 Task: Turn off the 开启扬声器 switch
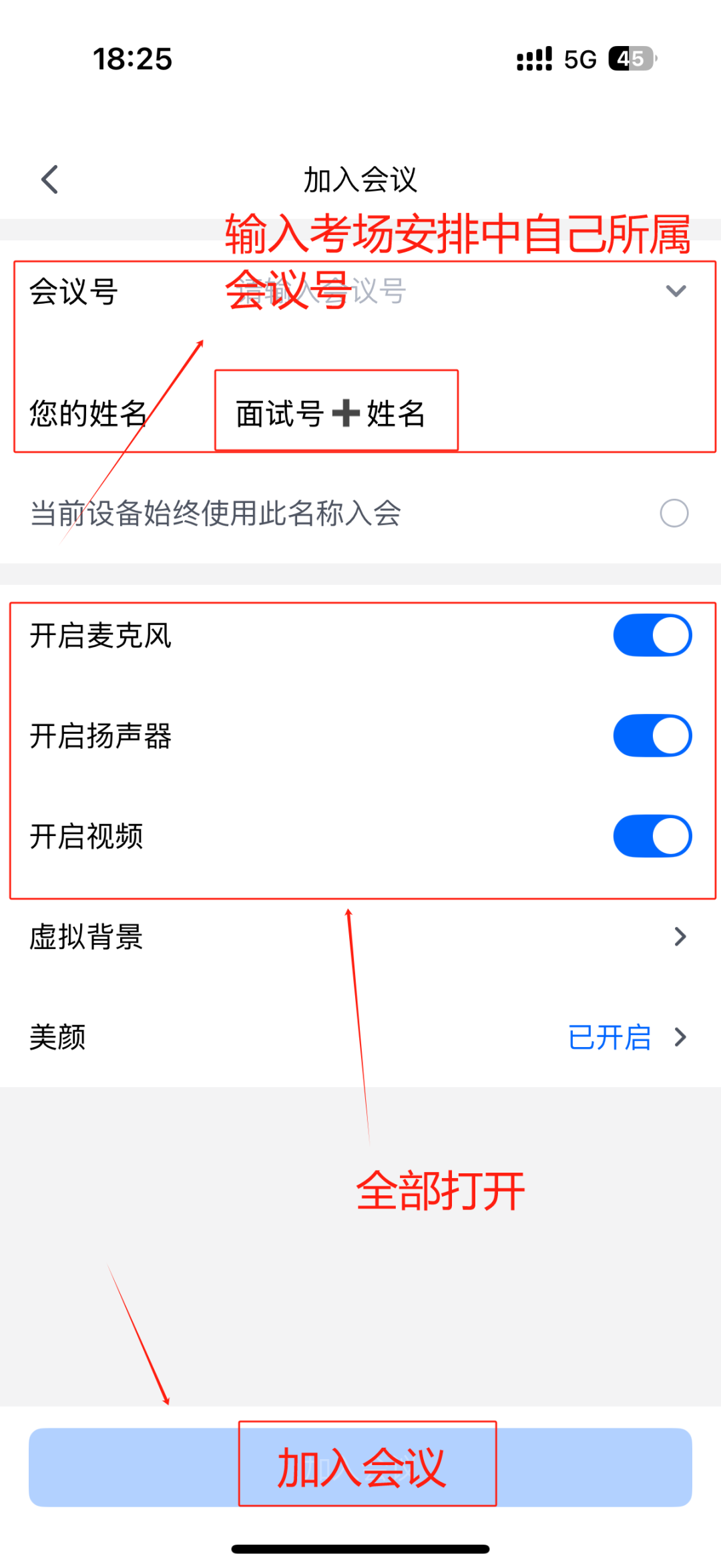[x=652, y=736]
